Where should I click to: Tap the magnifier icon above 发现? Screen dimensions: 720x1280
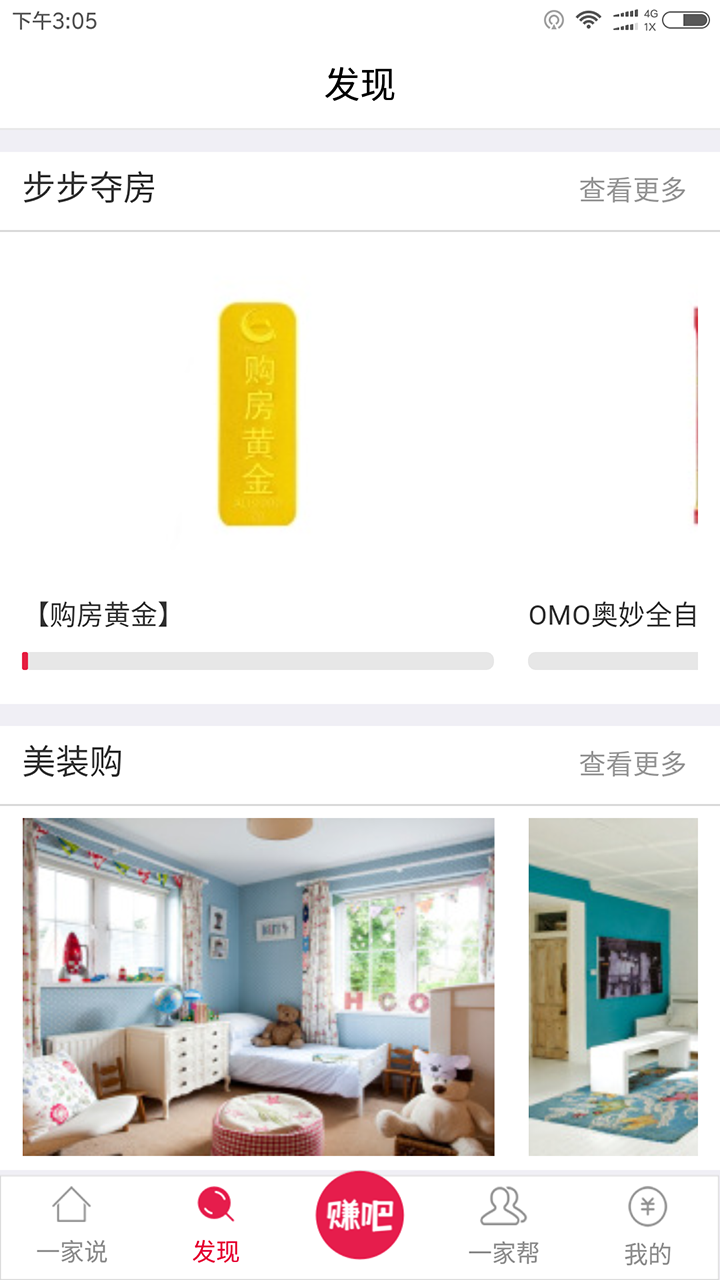click(217, 1205)
